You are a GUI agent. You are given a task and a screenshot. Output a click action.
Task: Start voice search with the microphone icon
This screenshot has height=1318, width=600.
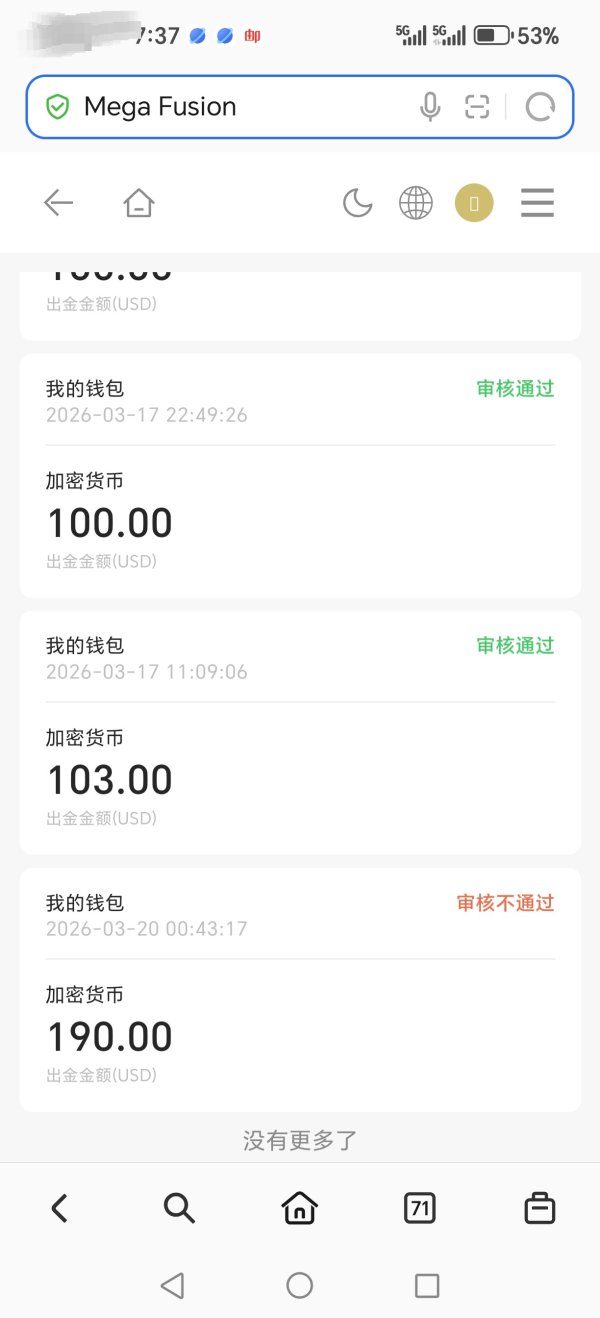click(x=430, y=107)
